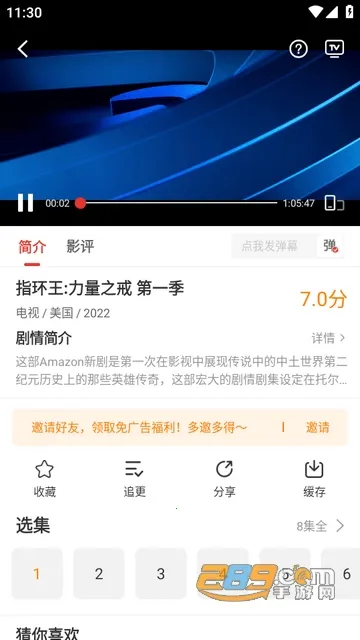360x640 pixels.
Task: Open 详情 for the plot summary
Action: [x=329, y=338]
